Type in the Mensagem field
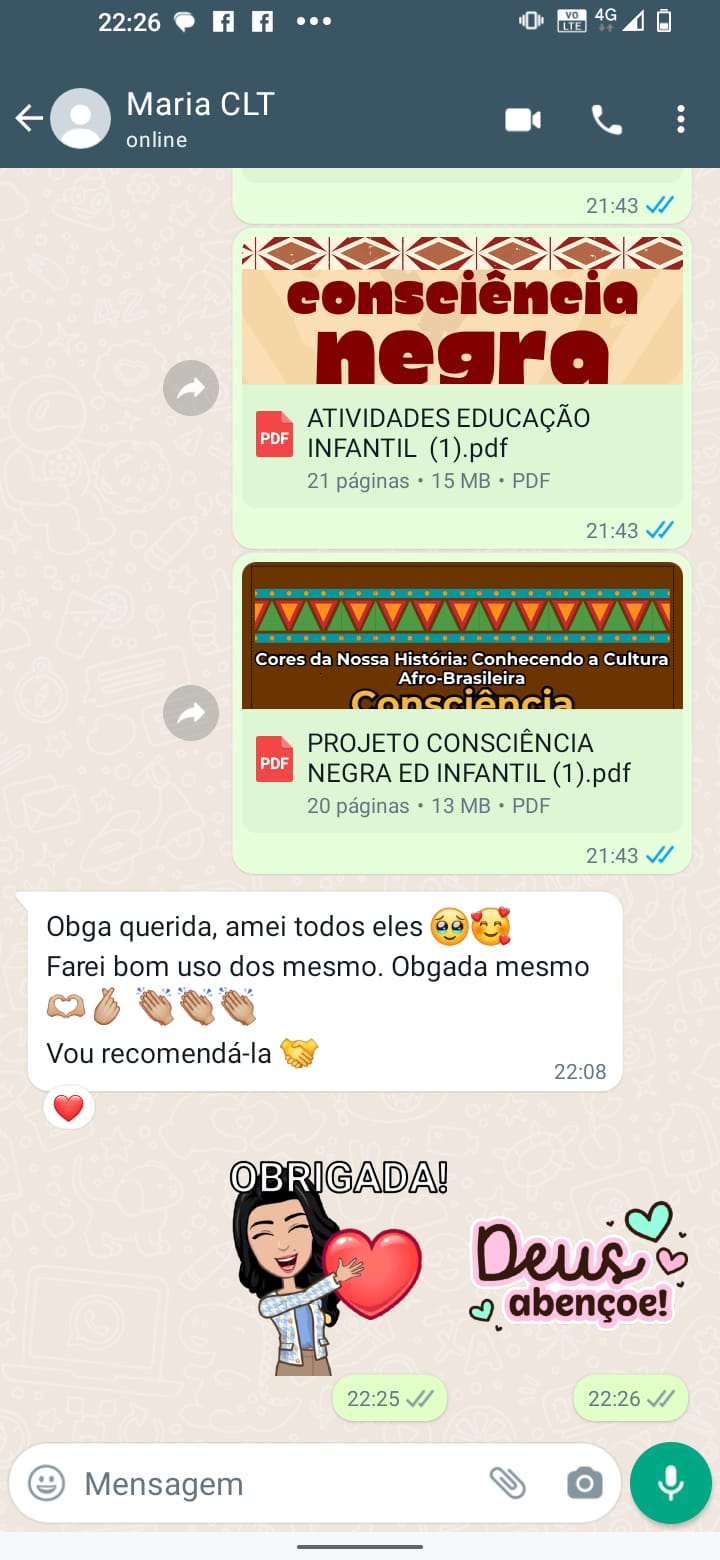Image resolution: width=720 pixels, height=1560 pixels. click(x=270, y=1484)
